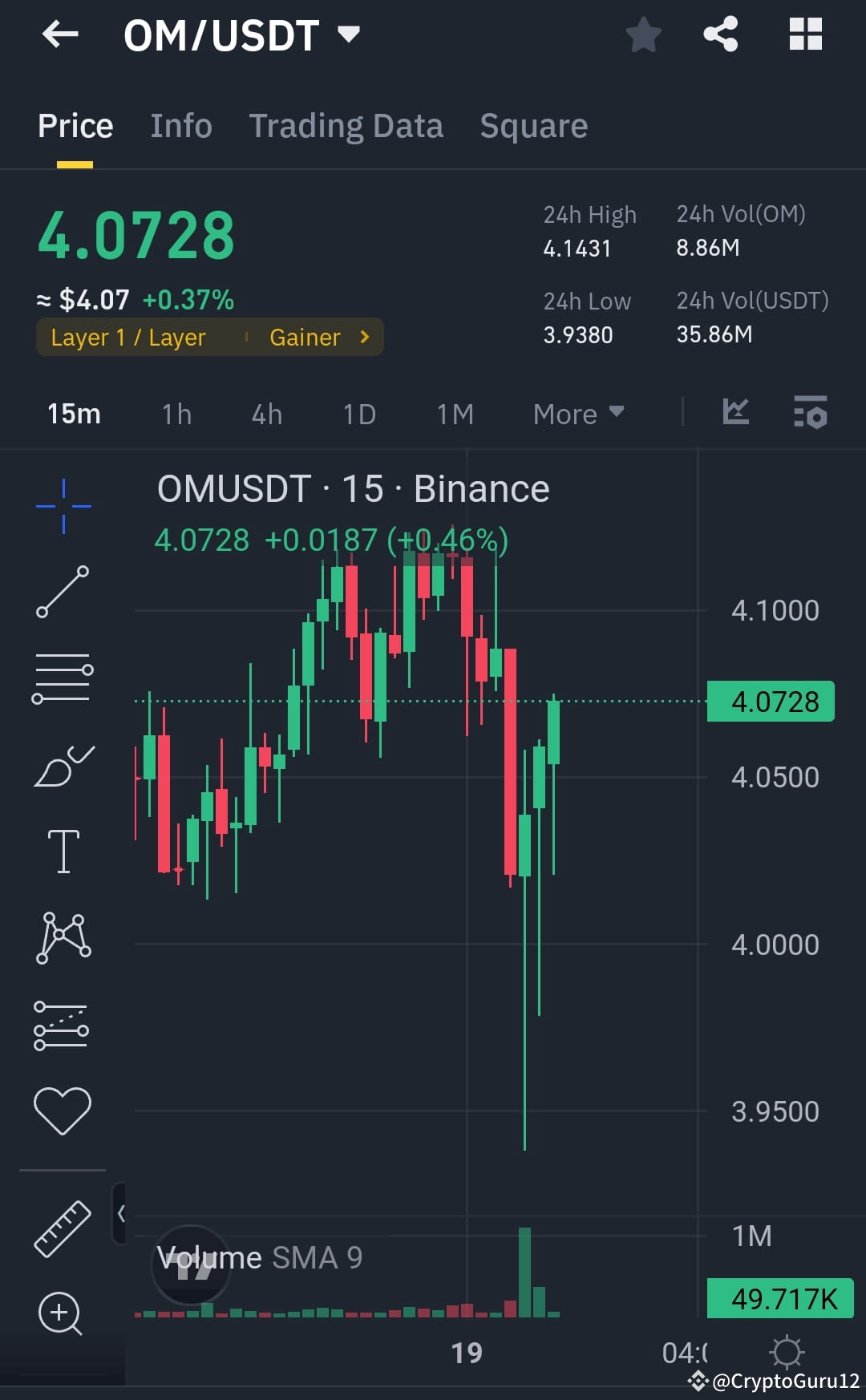Open the chart style selector icon
The width and height of the screenshot is (866, 1400).
click(735, 413)
